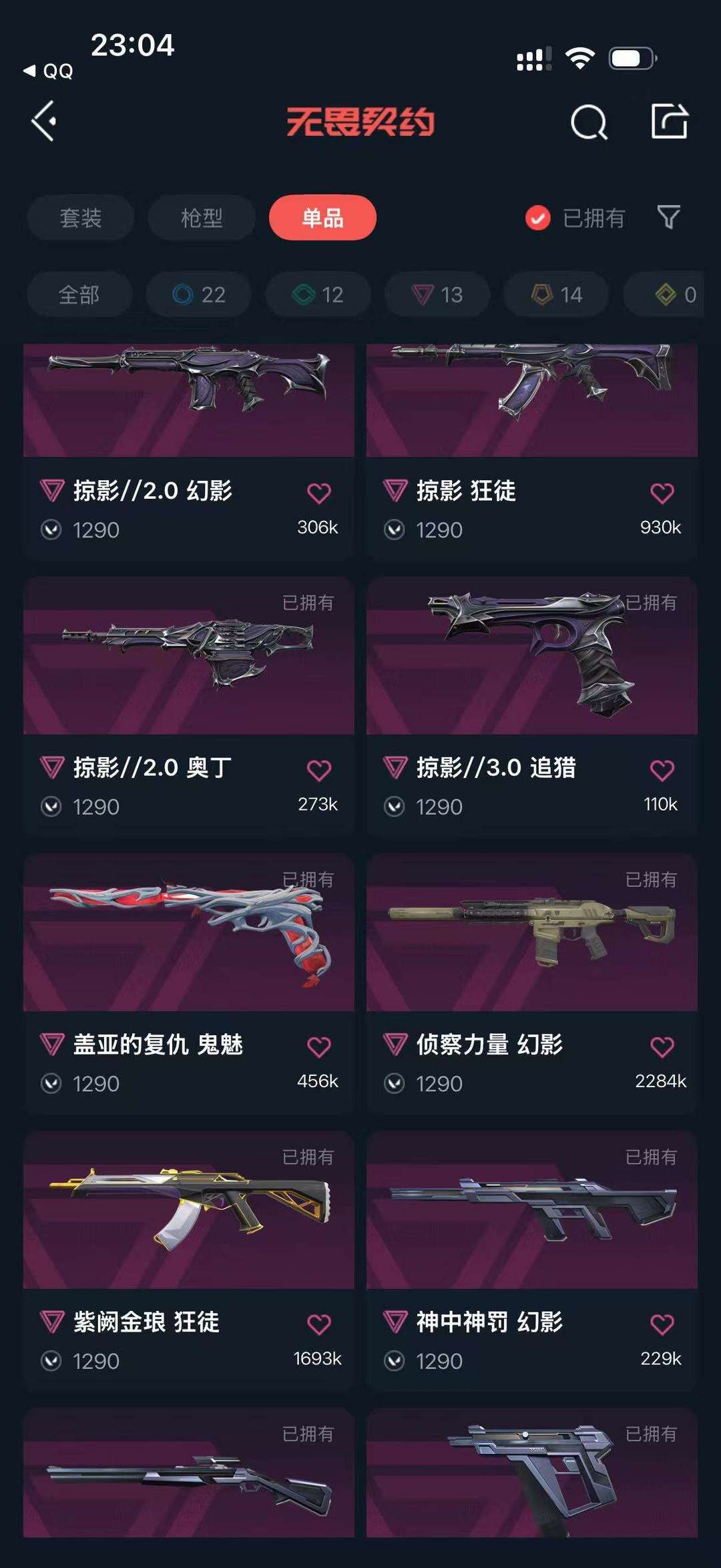Select the green rarity tier showing 12
This screenshot has width=721, height=1568.
[x=317, y=295]
